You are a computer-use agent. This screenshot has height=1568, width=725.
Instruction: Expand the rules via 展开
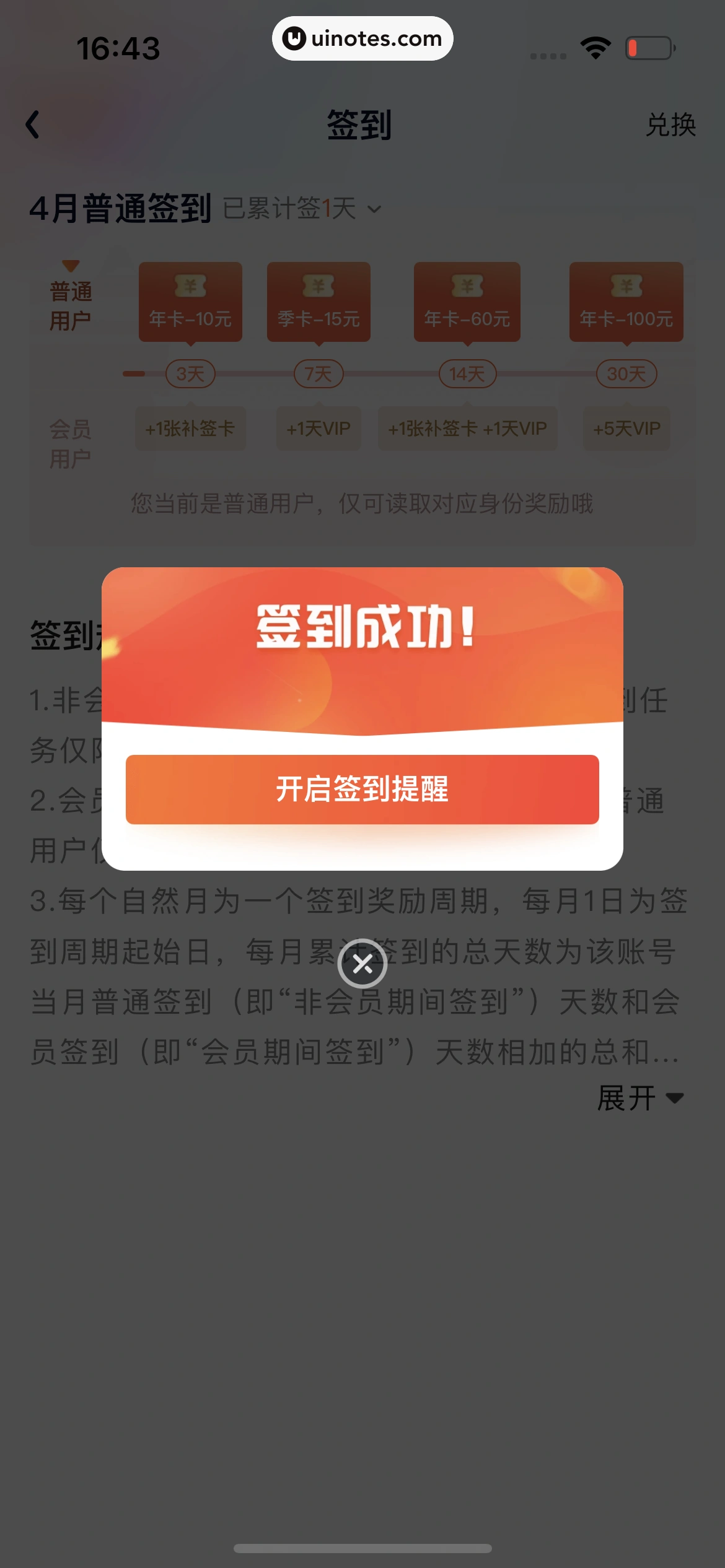[640, 1098]
